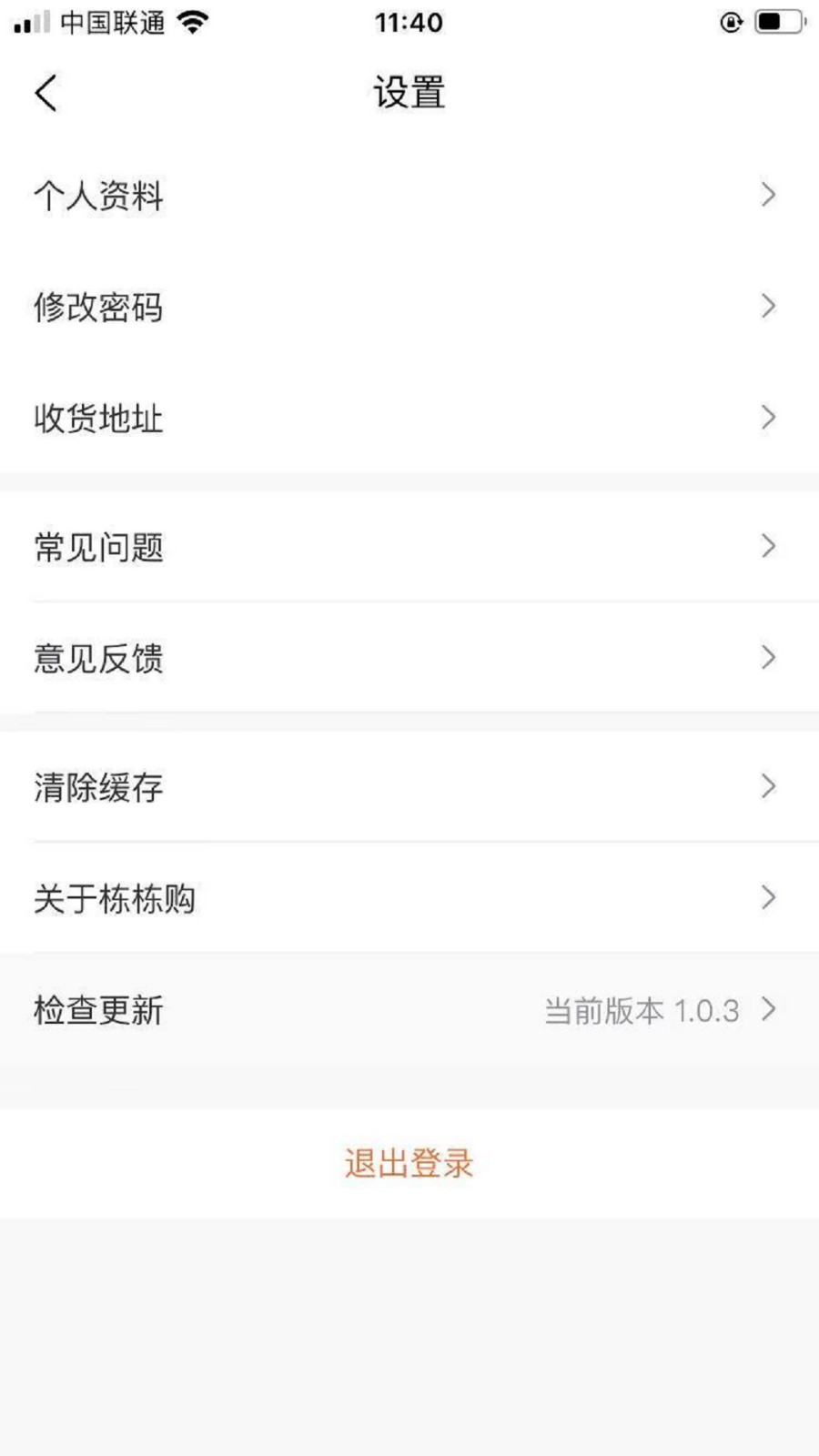The width and height of the screenshot is (819, 1456).
Task: Tap the China Unicom carrier label
Action: pos(113,23)
